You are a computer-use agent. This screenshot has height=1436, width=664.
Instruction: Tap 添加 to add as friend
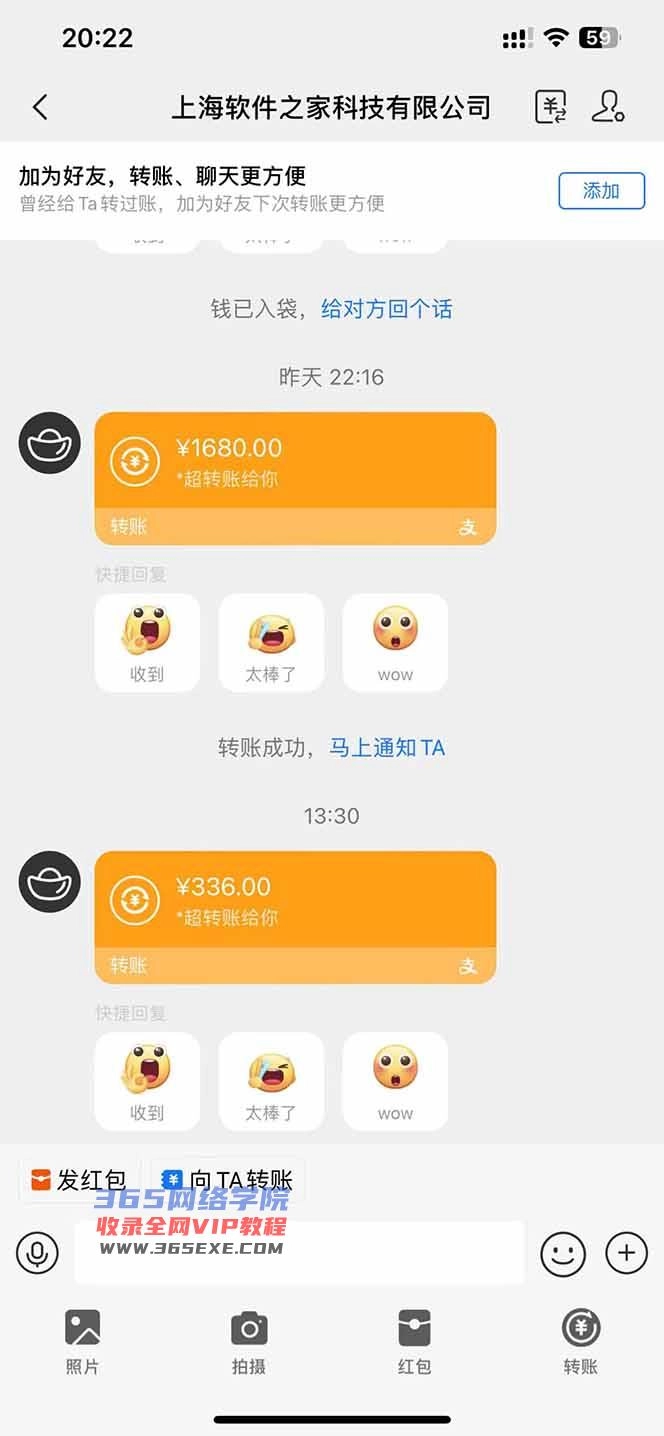pyautogui.click(x=601, y=190)
